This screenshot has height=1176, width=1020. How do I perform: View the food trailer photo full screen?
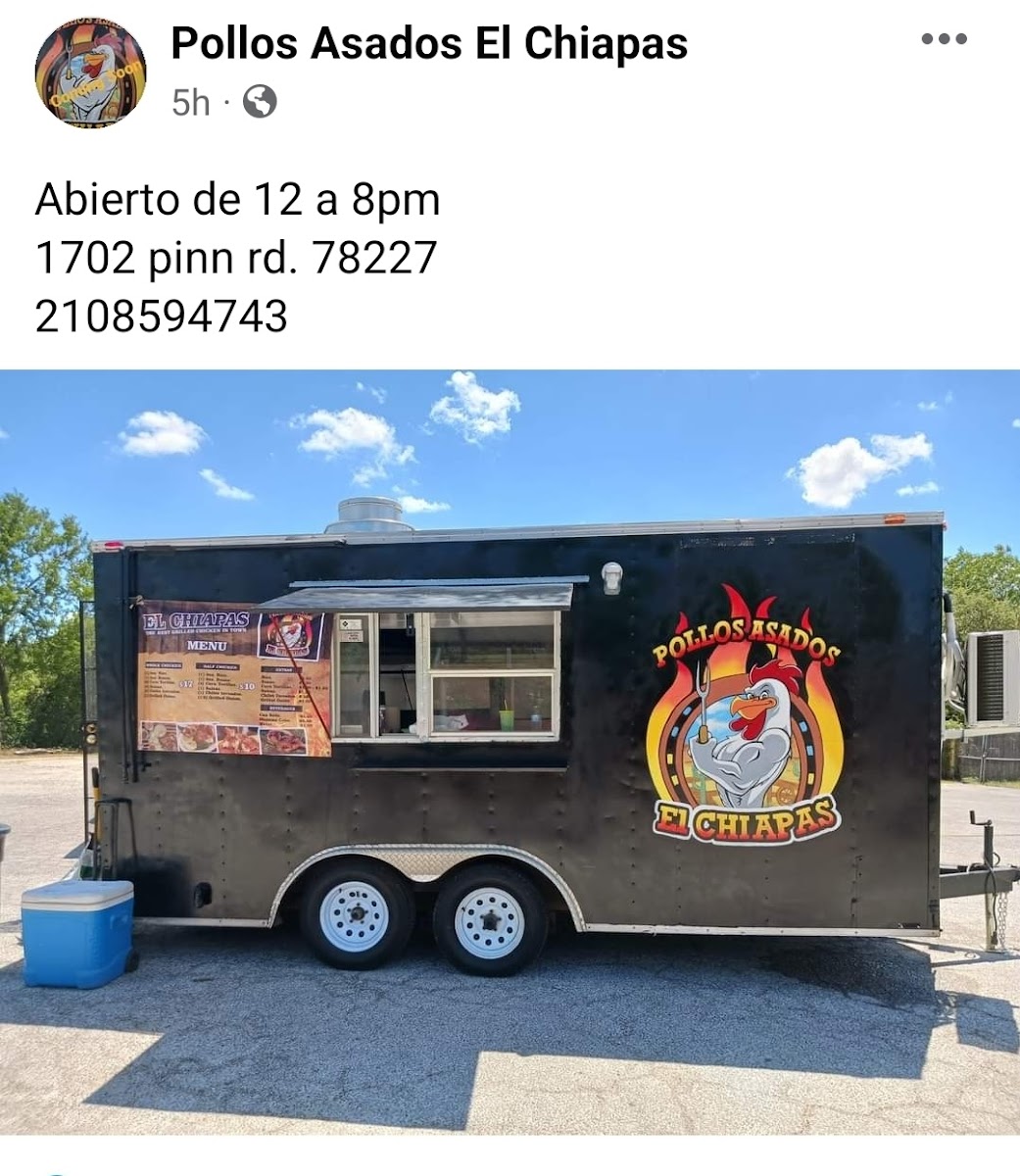point(510,751)
